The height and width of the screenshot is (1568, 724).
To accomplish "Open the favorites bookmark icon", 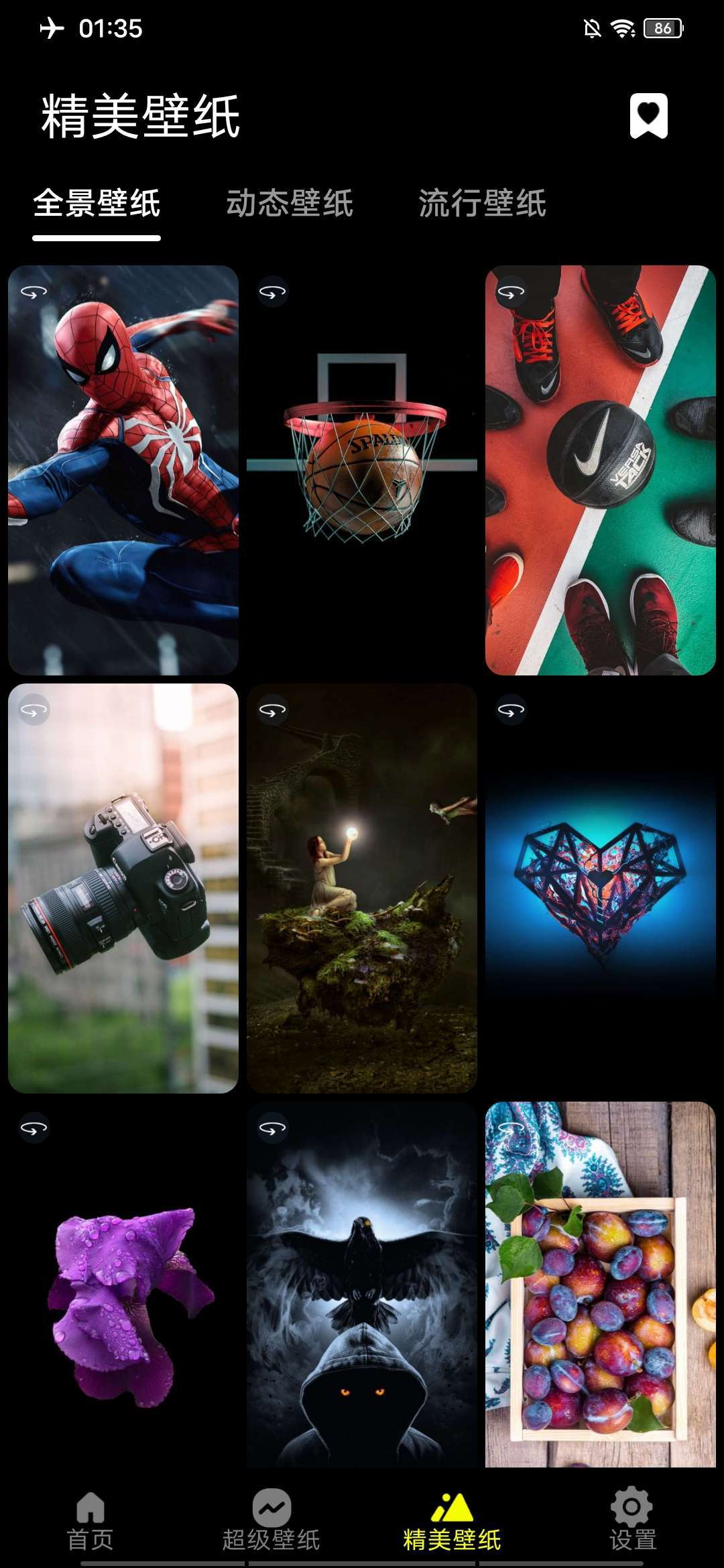I will pos(648,115).
